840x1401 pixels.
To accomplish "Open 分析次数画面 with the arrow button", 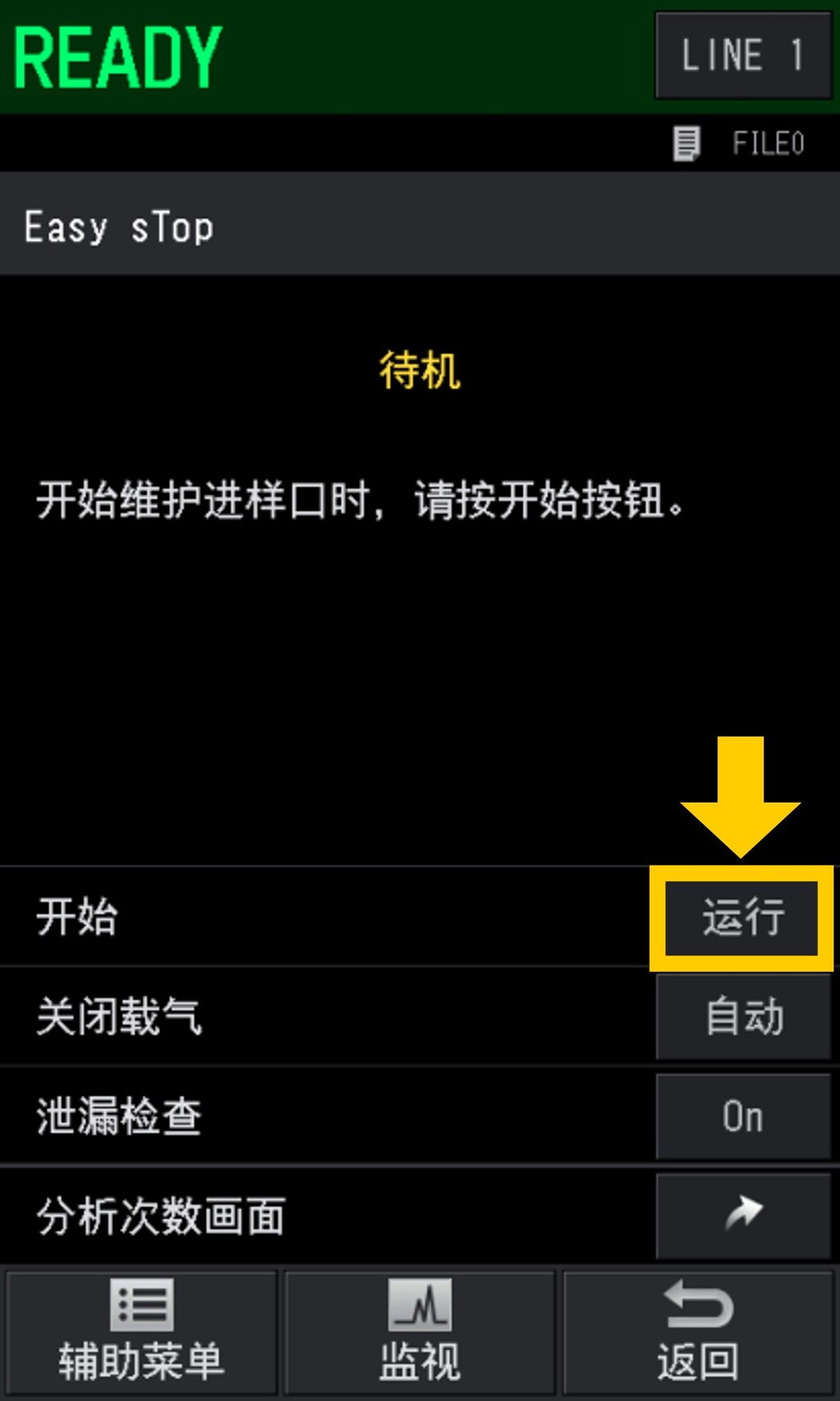I will (x=743, y=1215).
